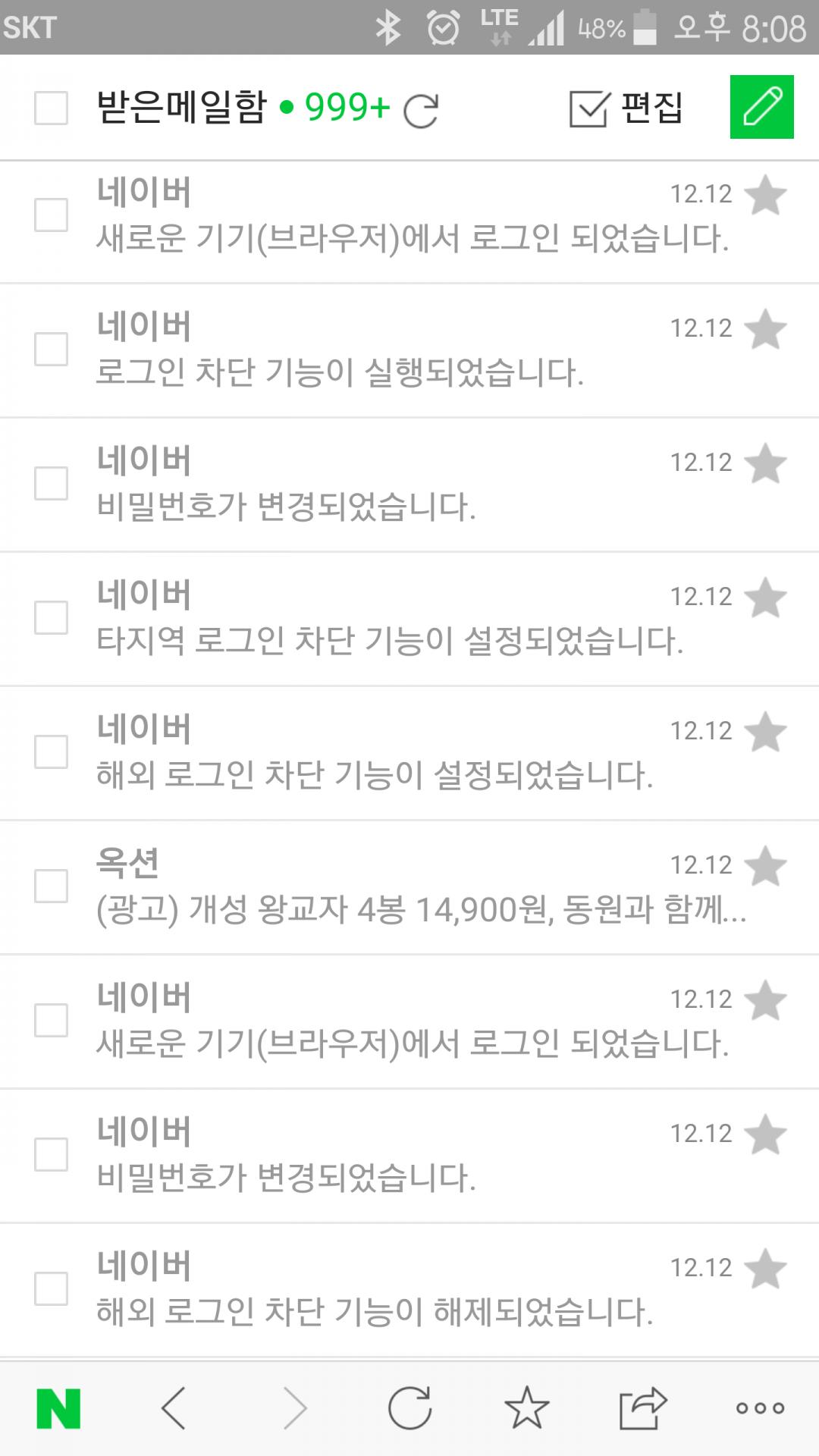
Task: Go to Naver home via N logo
Action: [x=58, y=1408]
